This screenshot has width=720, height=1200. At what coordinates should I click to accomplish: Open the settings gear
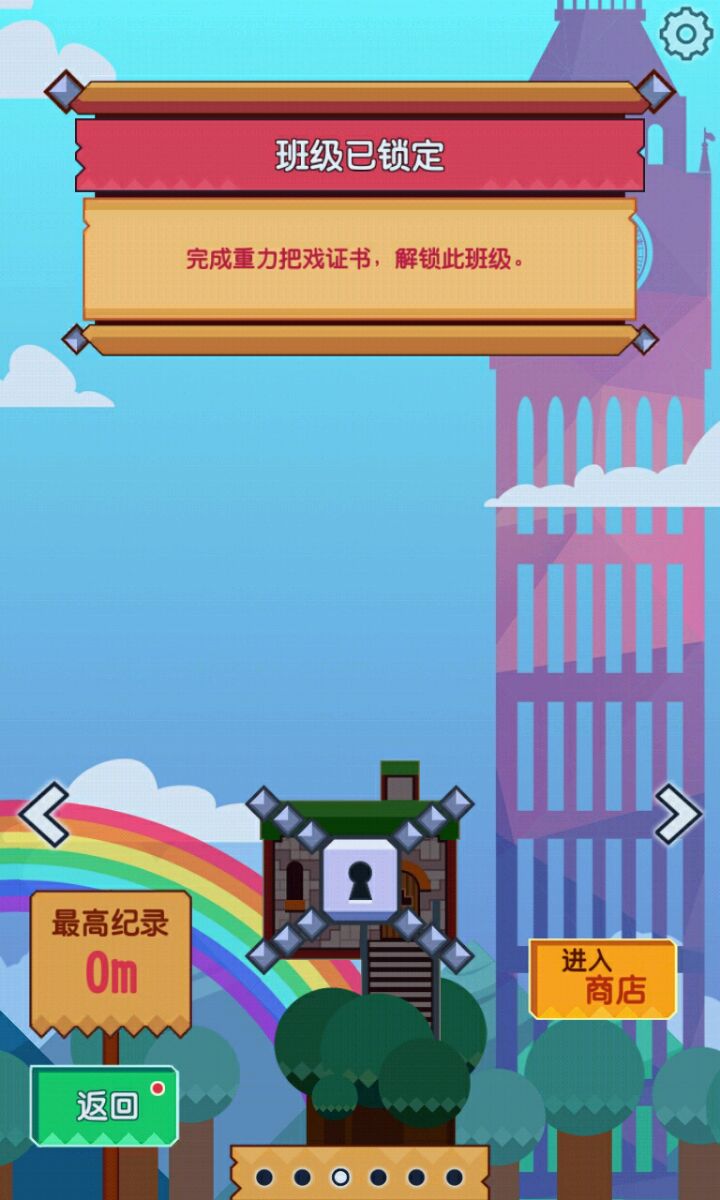pyautogui.click(x=686, y=34)
